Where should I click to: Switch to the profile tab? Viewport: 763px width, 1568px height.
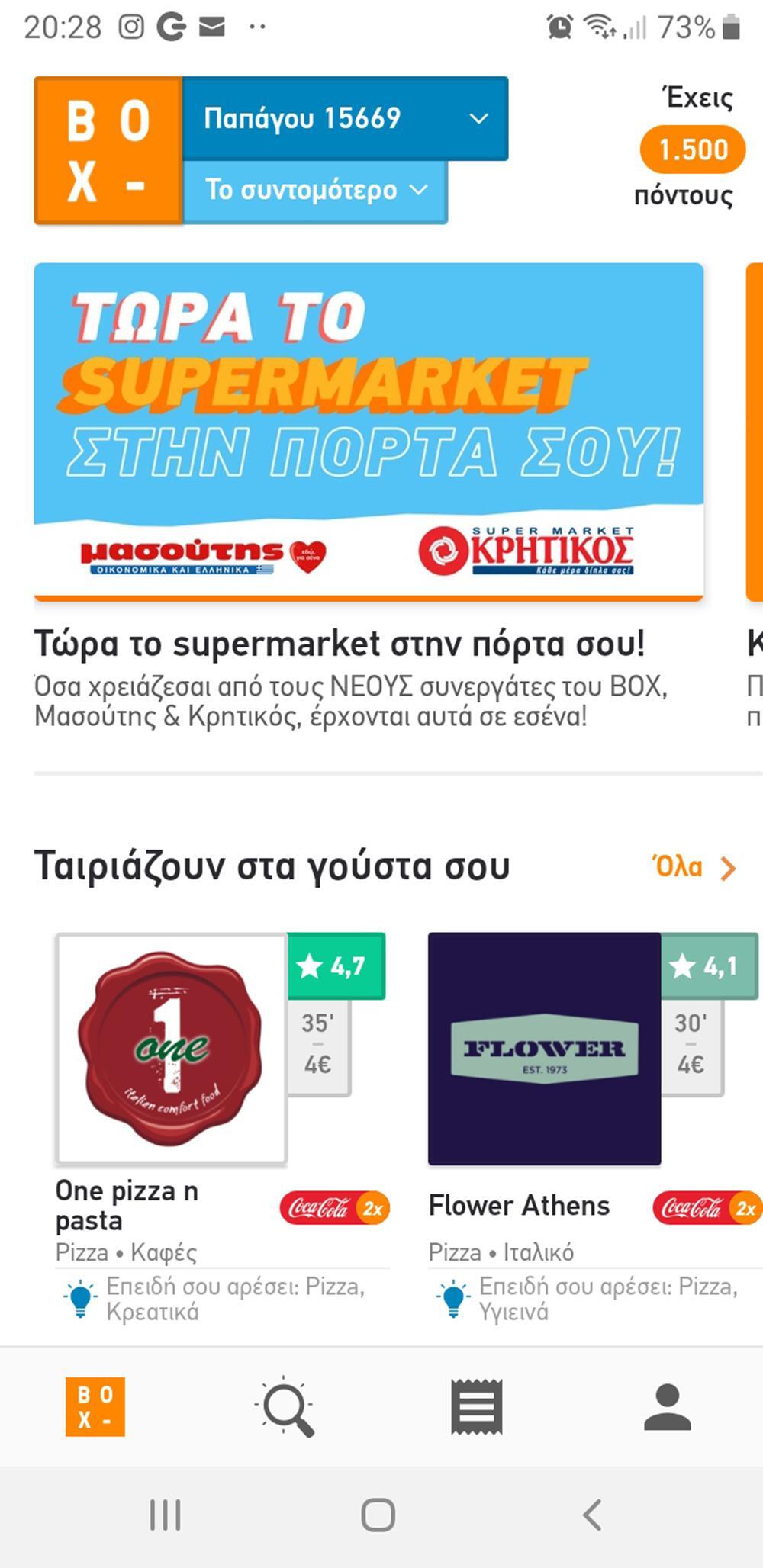click(667, 1407)
